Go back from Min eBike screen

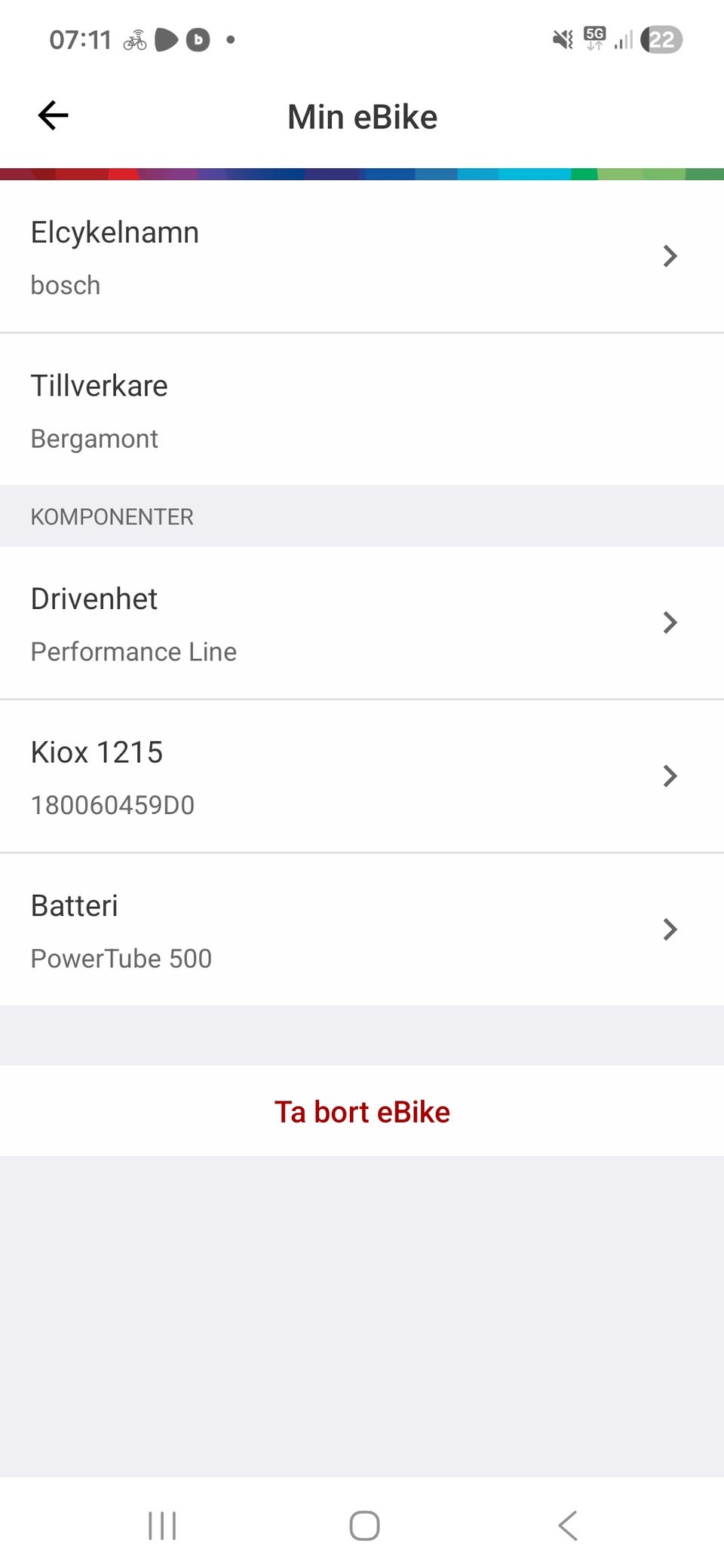coord(53,115)
